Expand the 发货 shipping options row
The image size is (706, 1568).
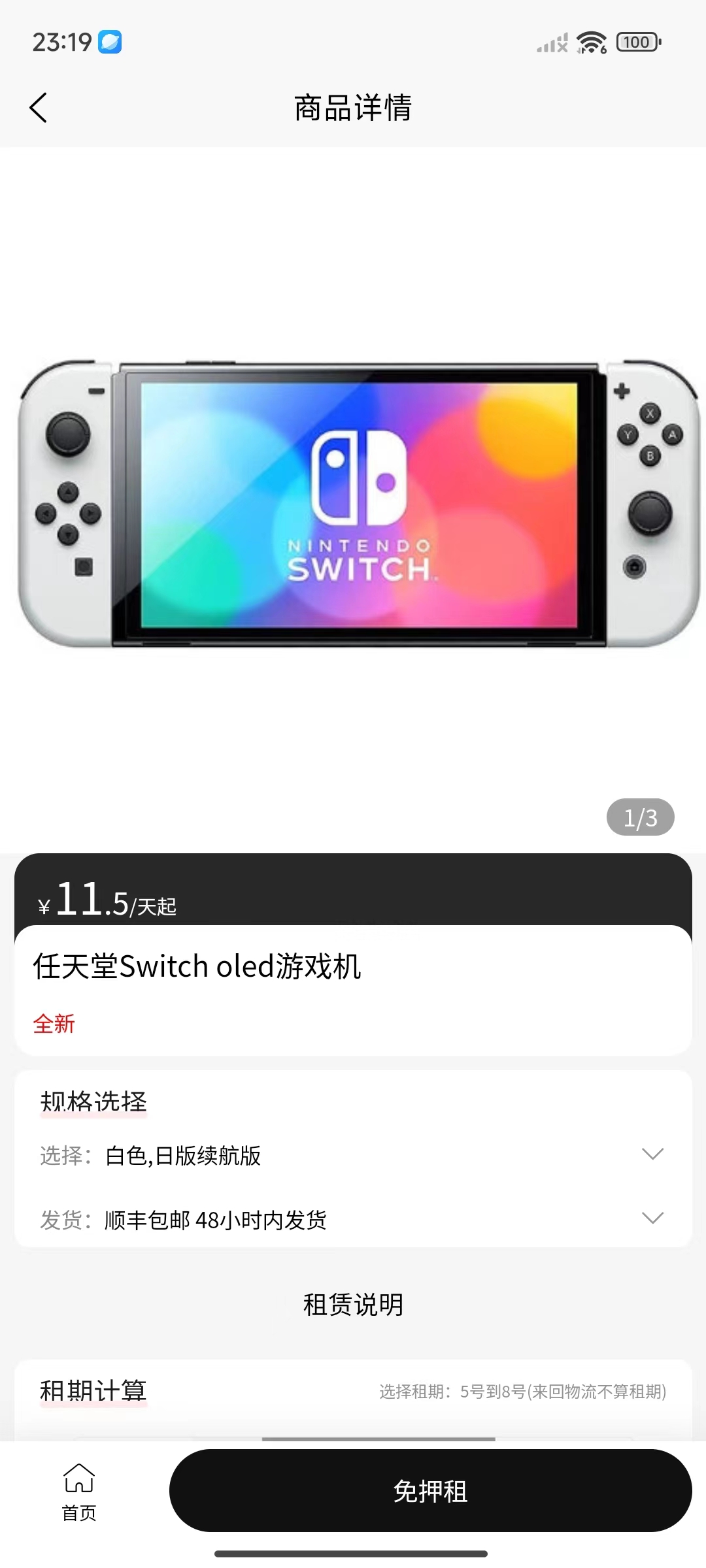(x=652, y=1218)
